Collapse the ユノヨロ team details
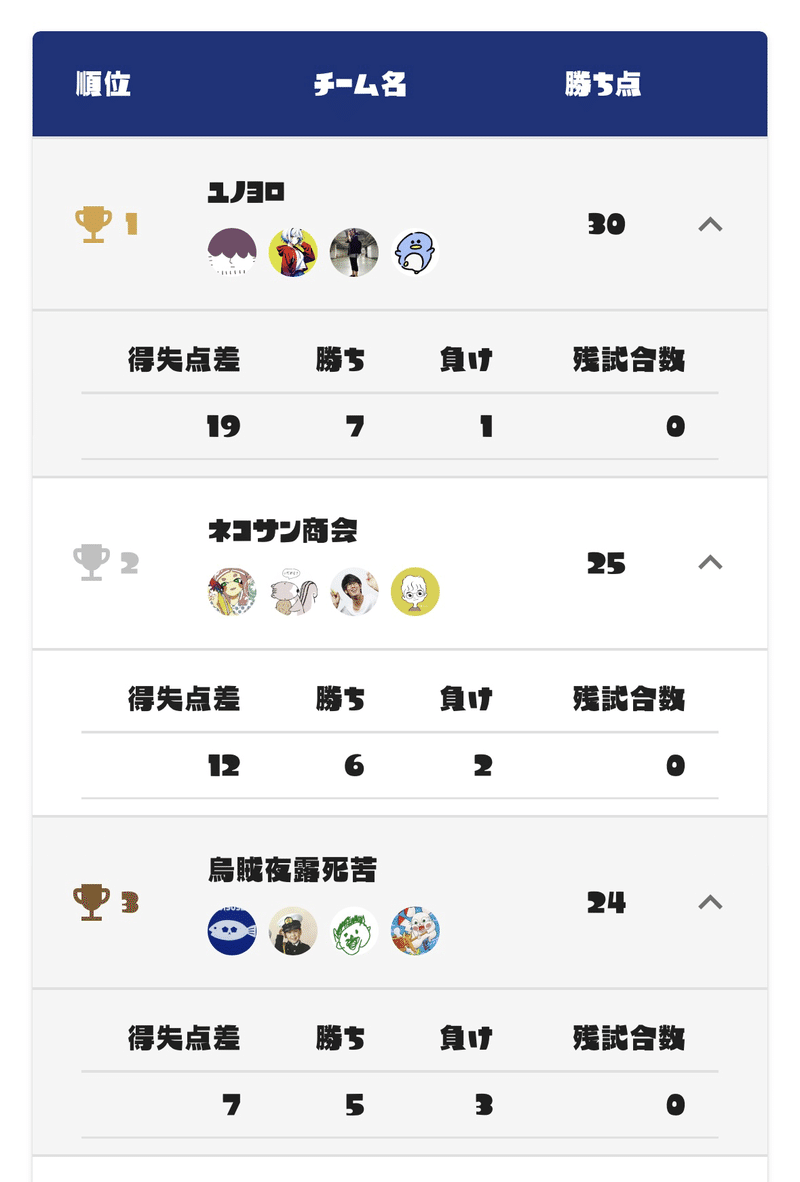This screenshot has height=1182, width=800. click(x=710, y=224)
